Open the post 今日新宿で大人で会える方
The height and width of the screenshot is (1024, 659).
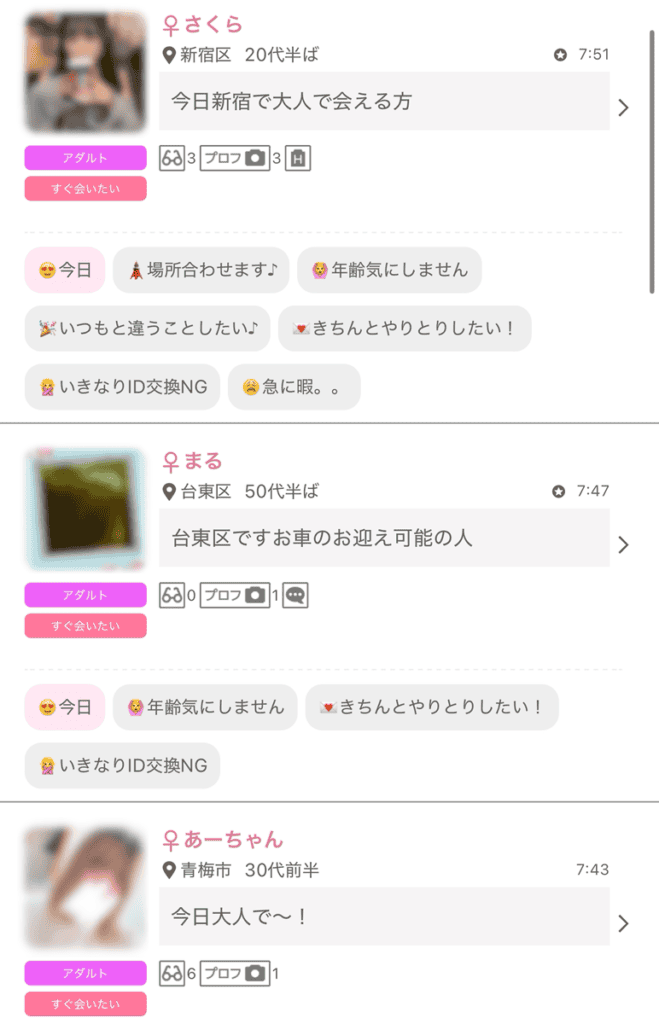[x=384, y=101]
